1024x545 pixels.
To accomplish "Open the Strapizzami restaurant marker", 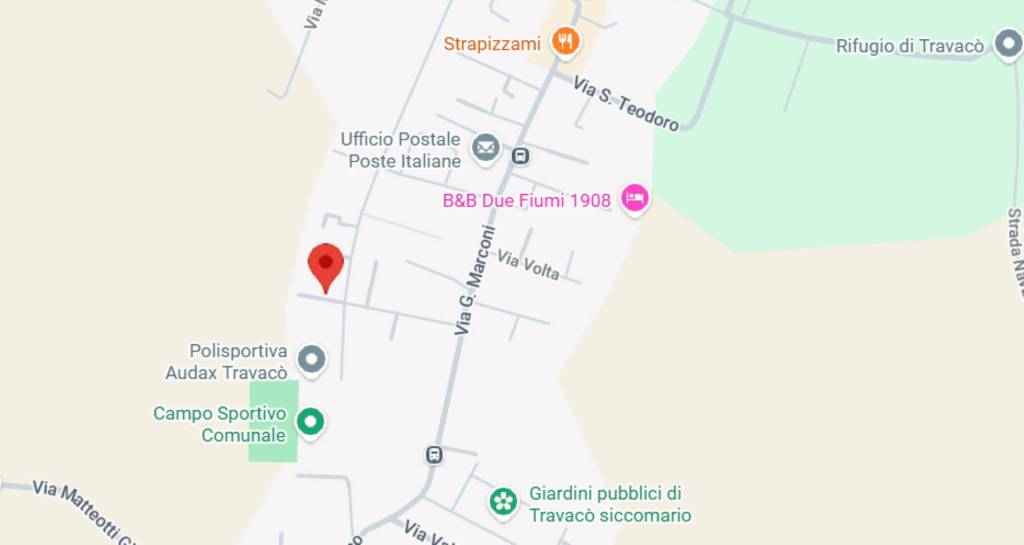I will point(566,42).
